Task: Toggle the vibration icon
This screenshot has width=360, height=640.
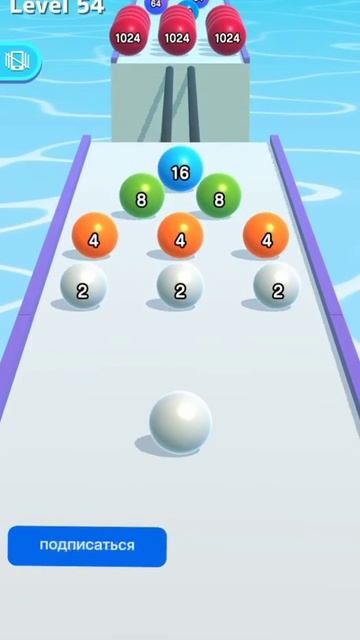Action: 18,61
